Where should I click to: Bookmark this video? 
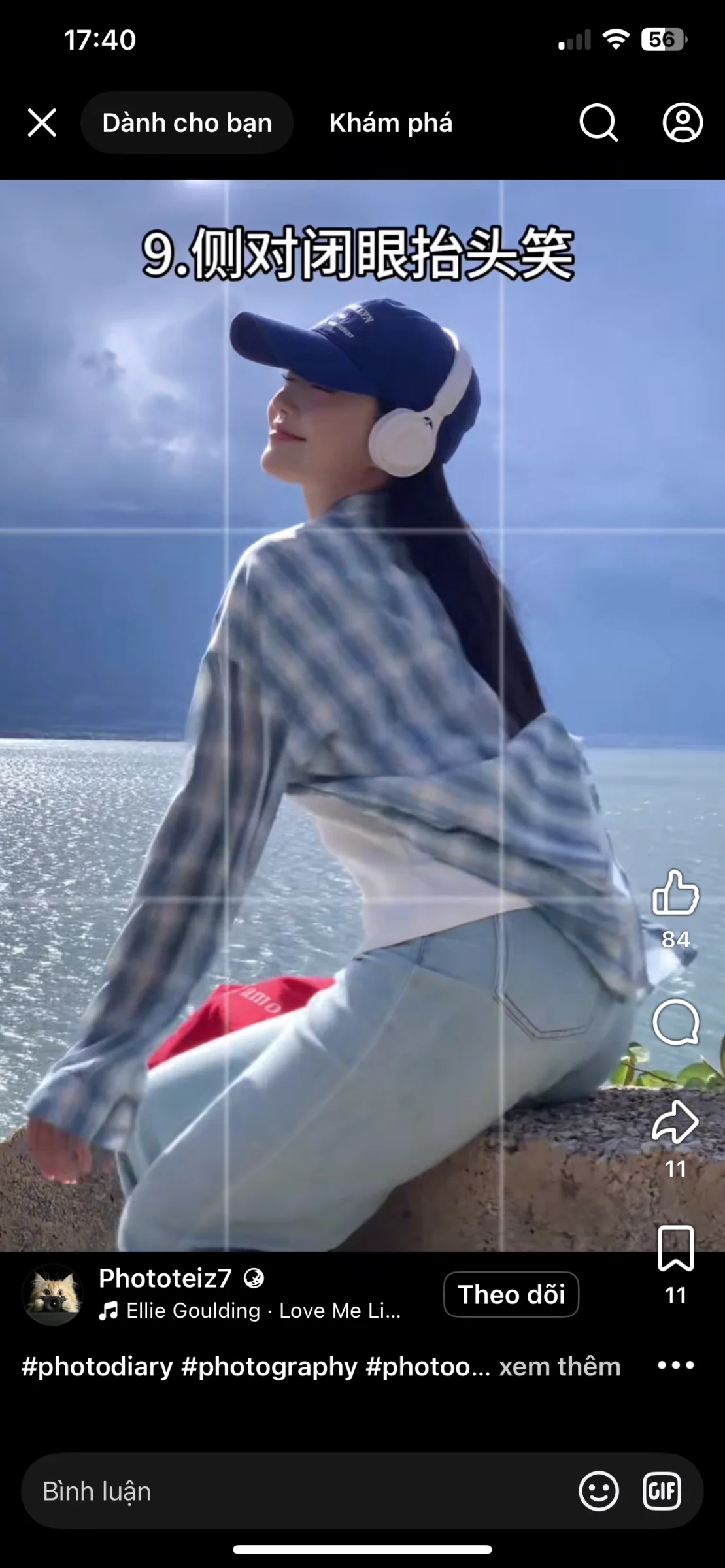click(x=675, y=1248)
